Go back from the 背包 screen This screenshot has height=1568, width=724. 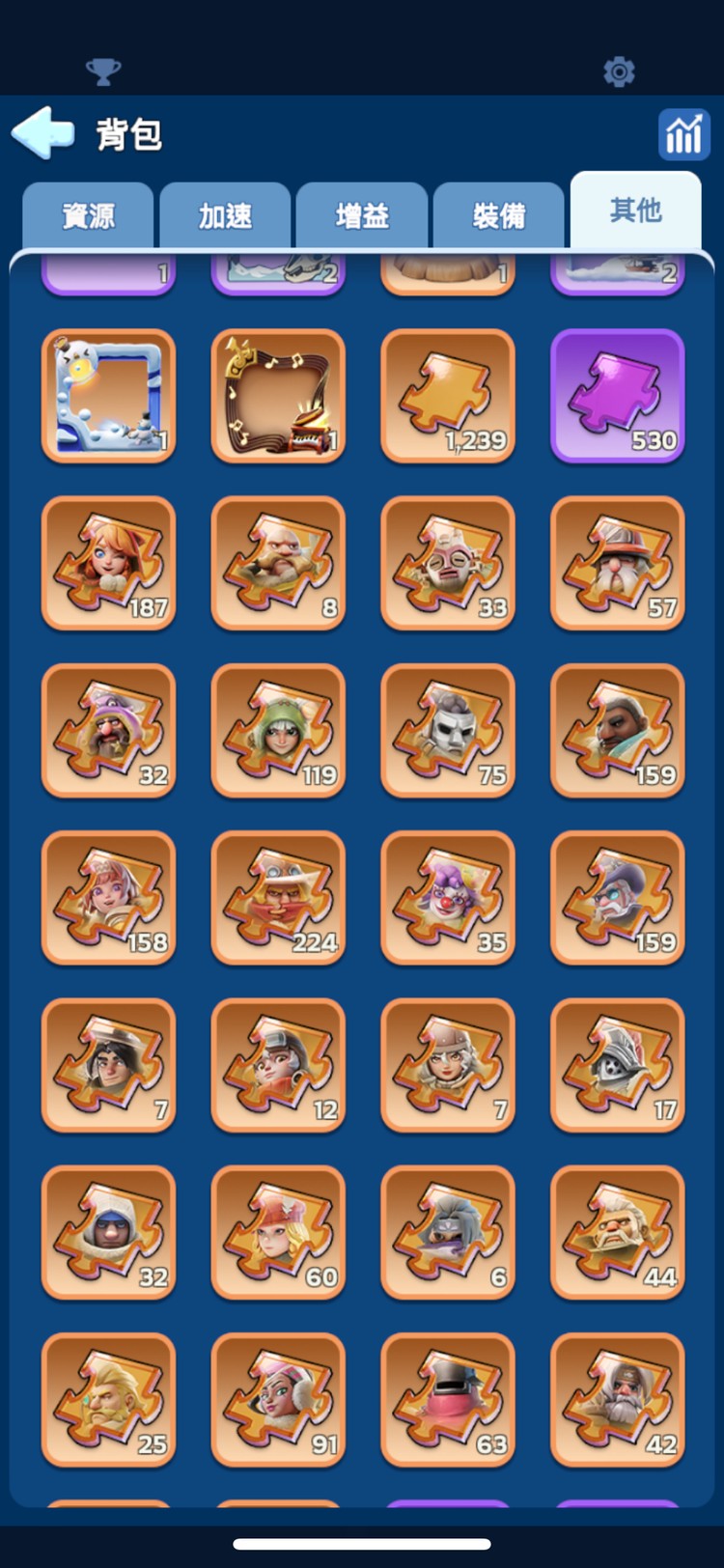[43, 133]
